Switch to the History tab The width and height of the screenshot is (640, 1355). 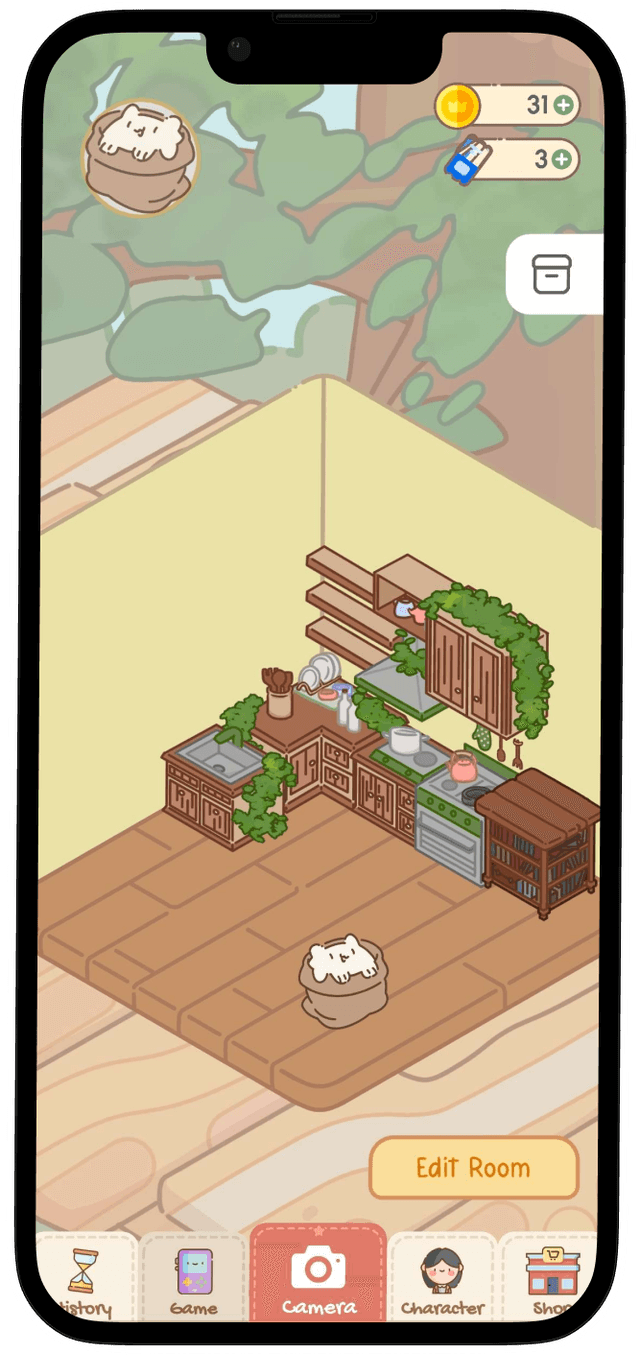click(x=85, y=1280)
